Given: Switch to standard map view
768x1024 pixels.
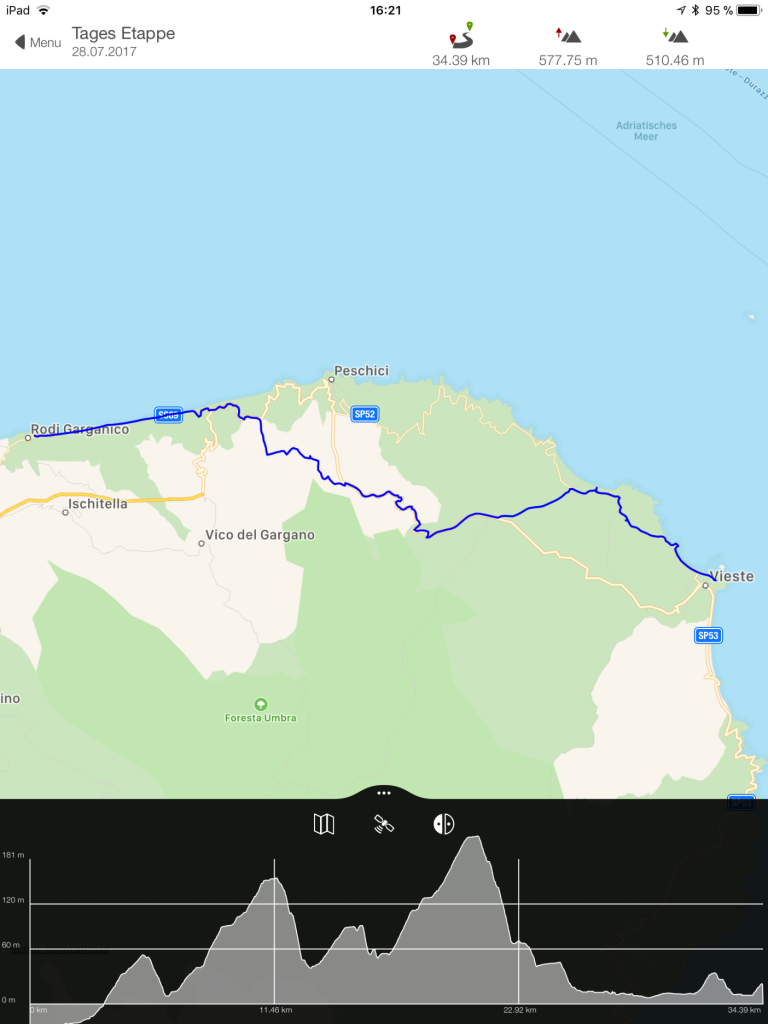Looking at the screenshot, I should (324, 824).
